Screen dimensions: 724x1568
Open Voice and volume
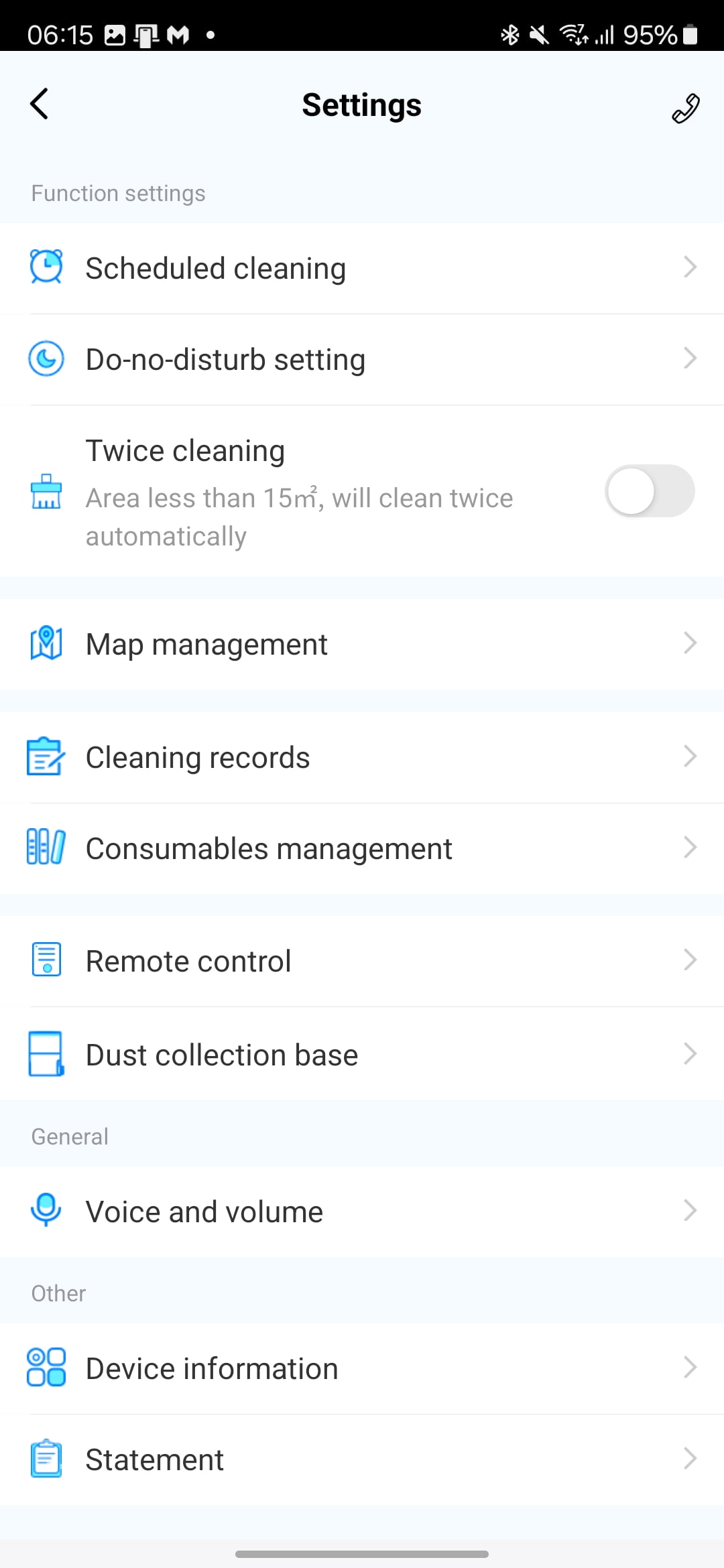click(362, 1212)
